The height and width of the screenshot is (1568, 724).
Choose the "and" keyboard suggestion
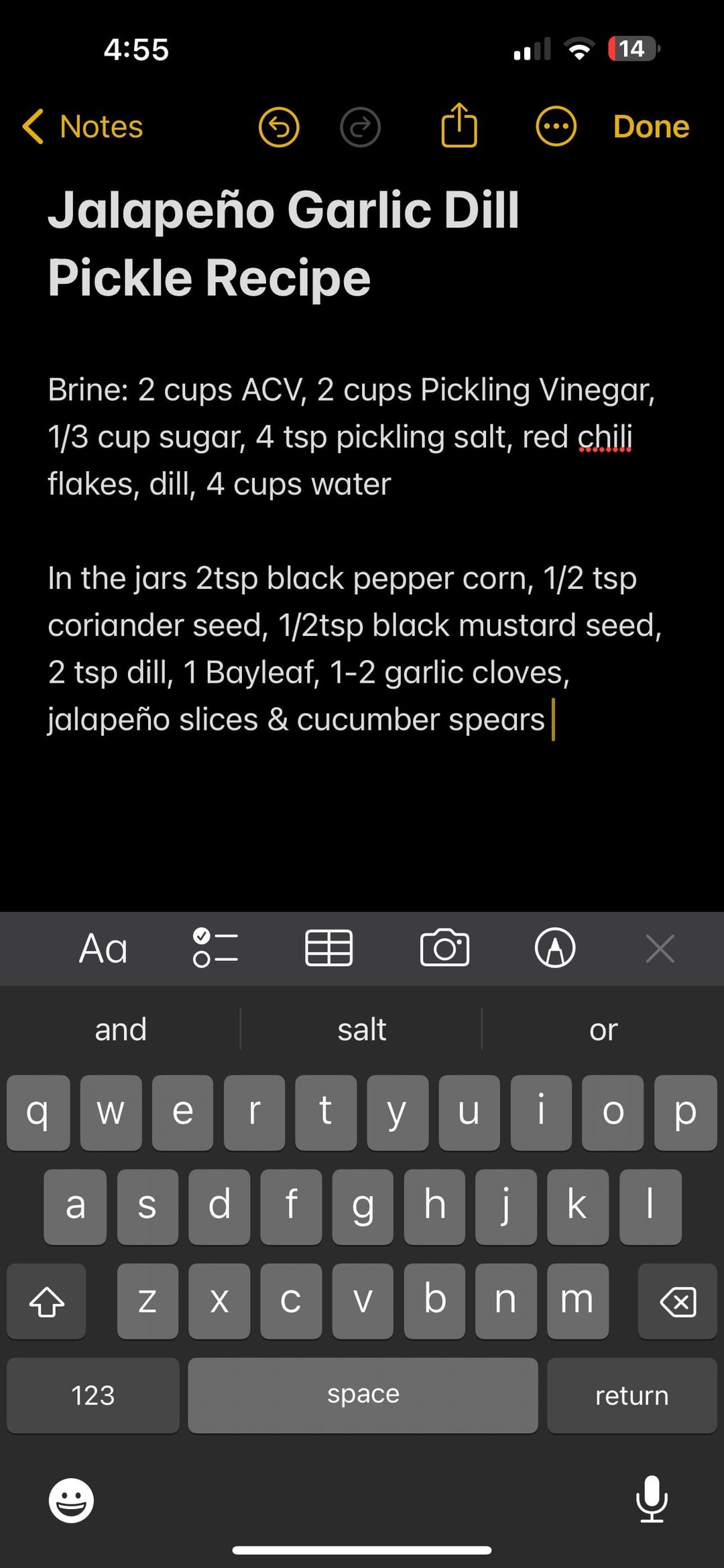tap(121, 1029)
